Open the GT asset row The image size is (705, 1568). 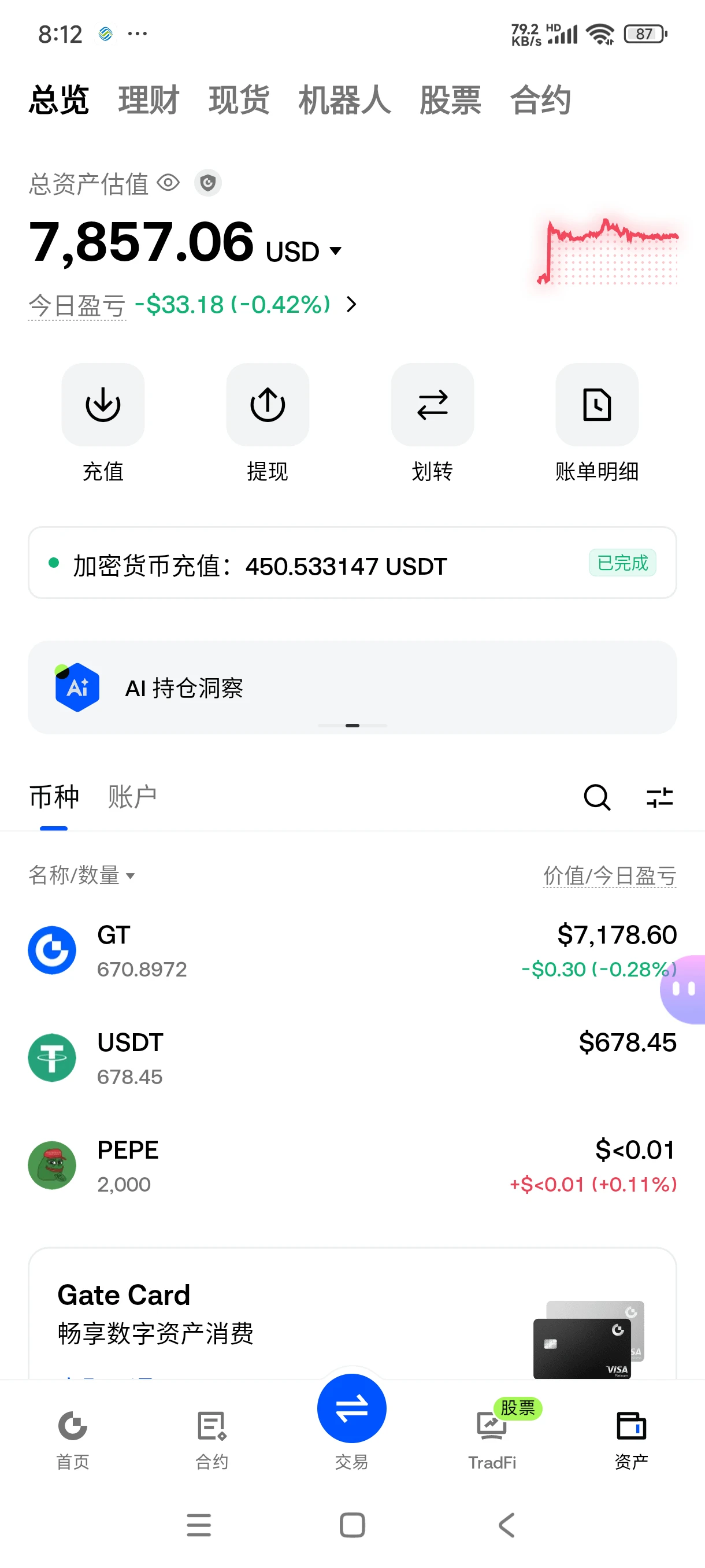[352, 950]
